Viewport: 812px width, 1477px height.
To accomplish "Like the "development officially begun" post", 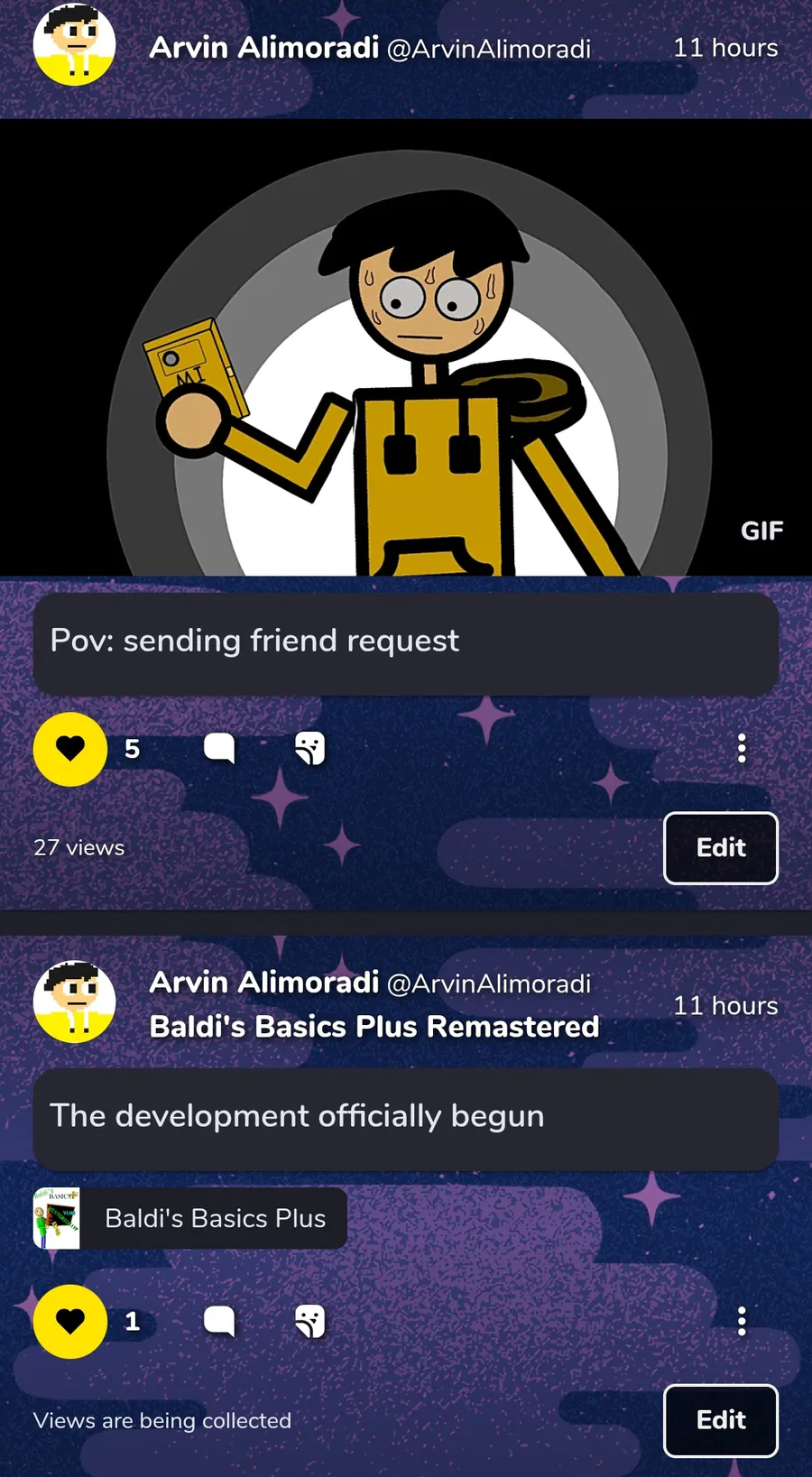I will 70,1322.
